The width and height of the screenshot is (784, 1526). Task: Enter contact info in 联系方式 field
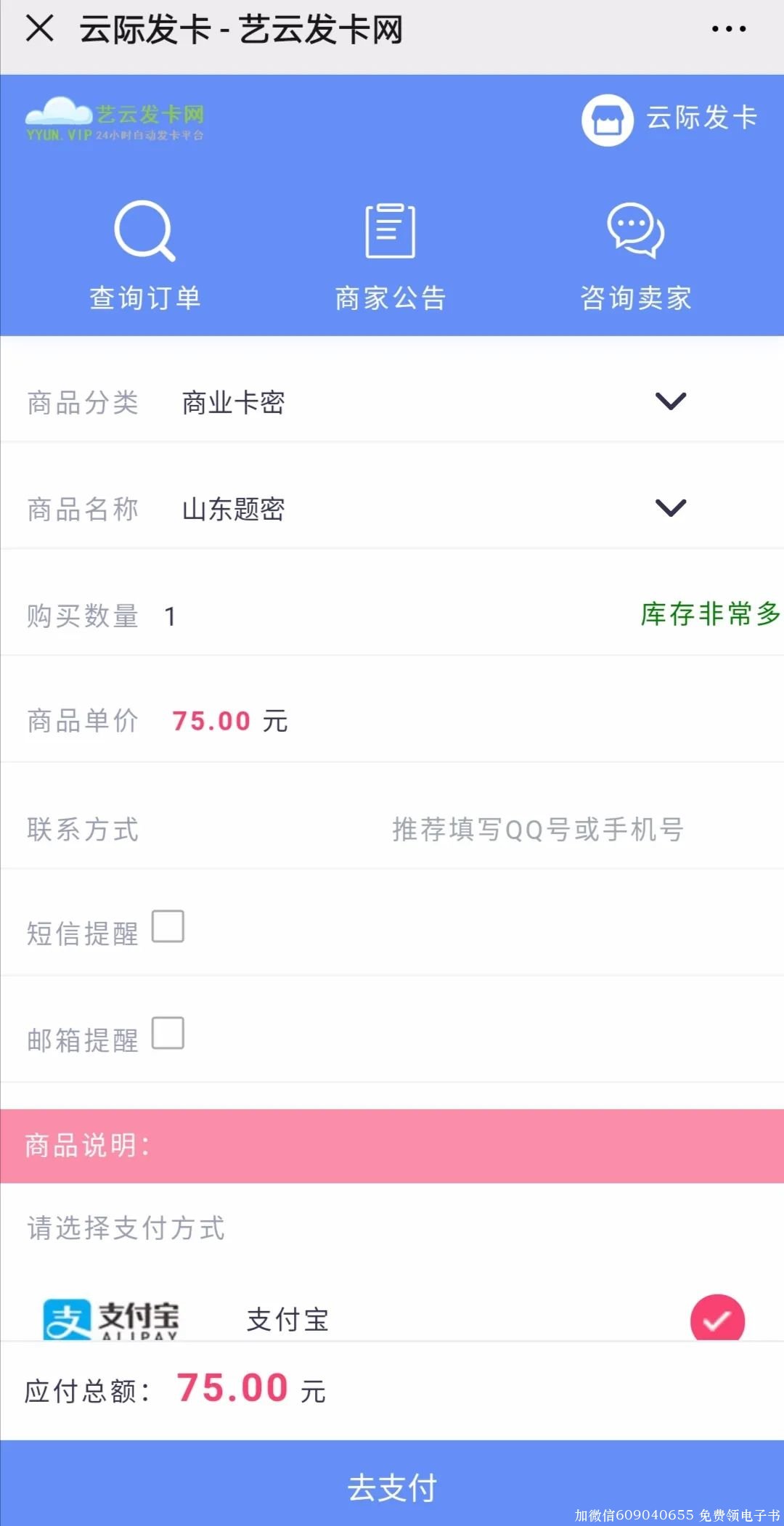(537, 829)
